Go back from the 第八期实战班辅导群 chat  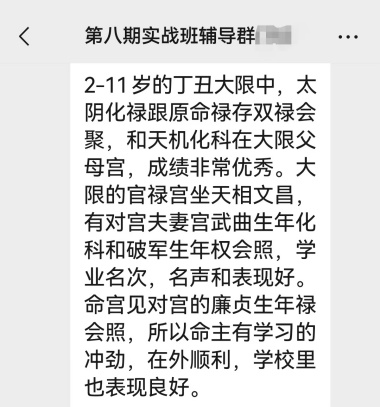coord(24,36)
